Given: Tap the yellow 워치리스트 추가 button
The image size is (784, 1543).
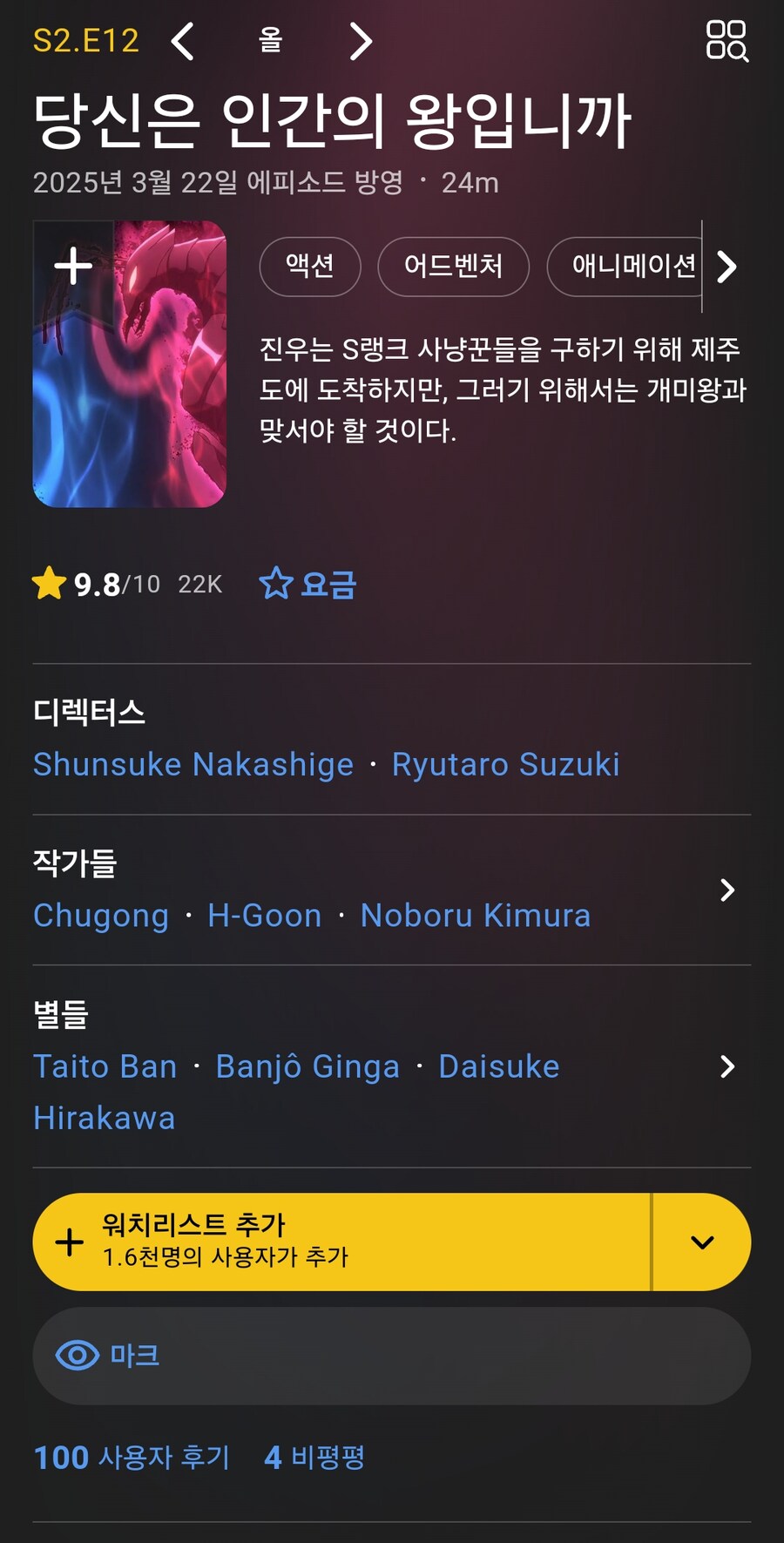Looking at the screenshot, I should point(340,1242).
